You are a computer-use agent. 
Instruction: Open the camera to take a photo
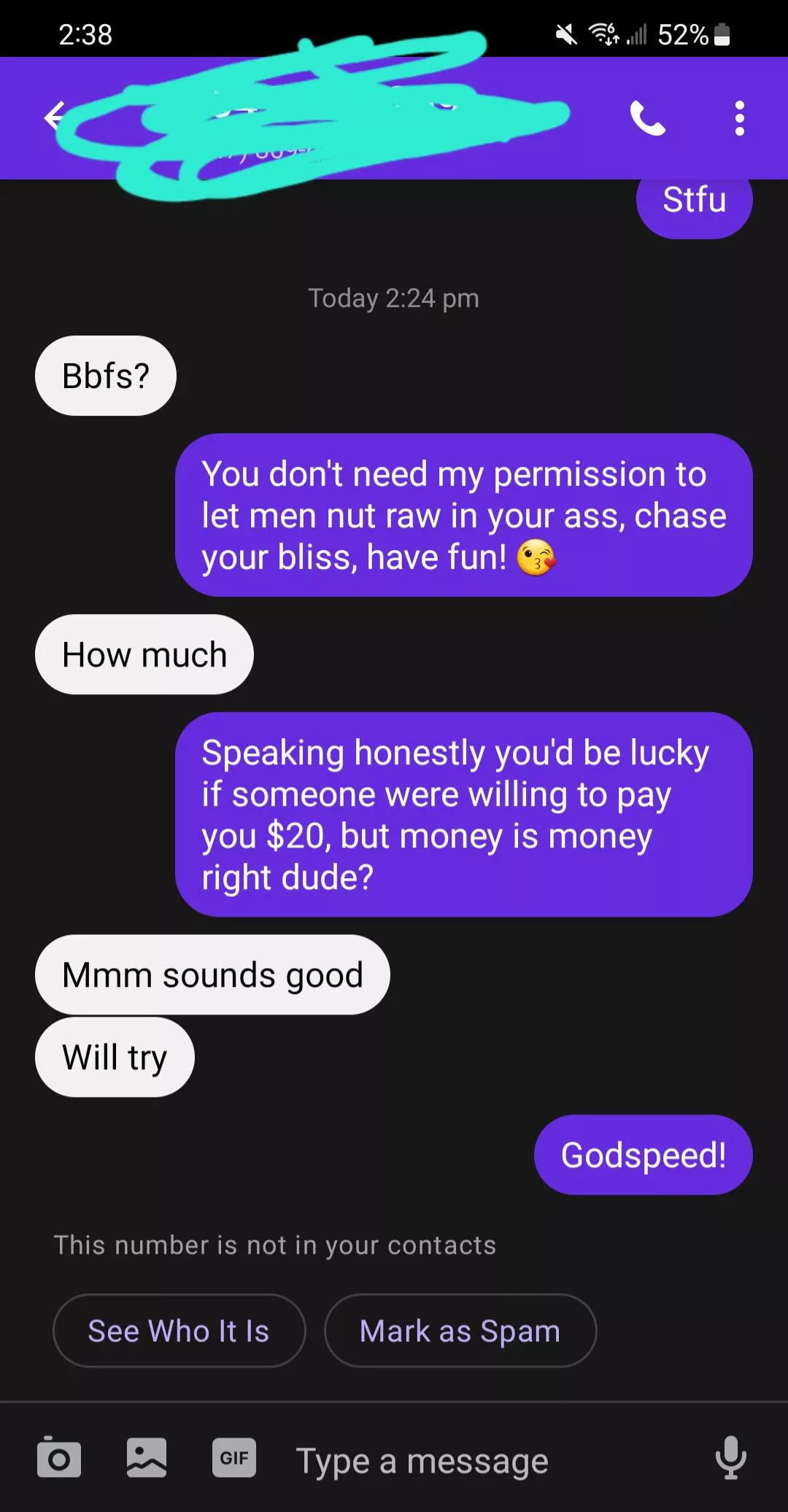coord(59,1458)
